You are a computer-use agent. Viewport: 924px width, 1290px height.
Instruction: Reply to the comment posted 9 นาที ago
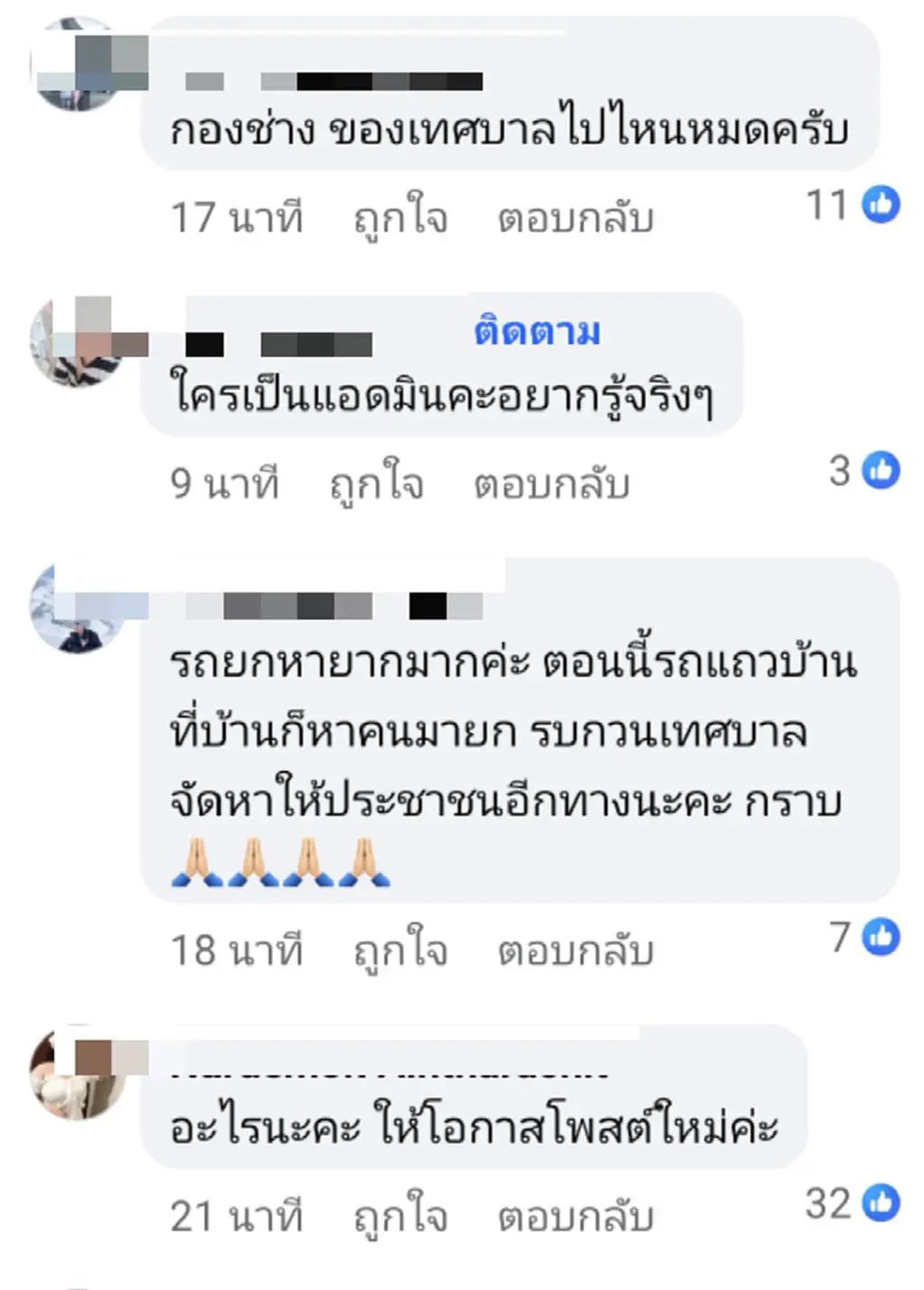[x=552, y=485]
